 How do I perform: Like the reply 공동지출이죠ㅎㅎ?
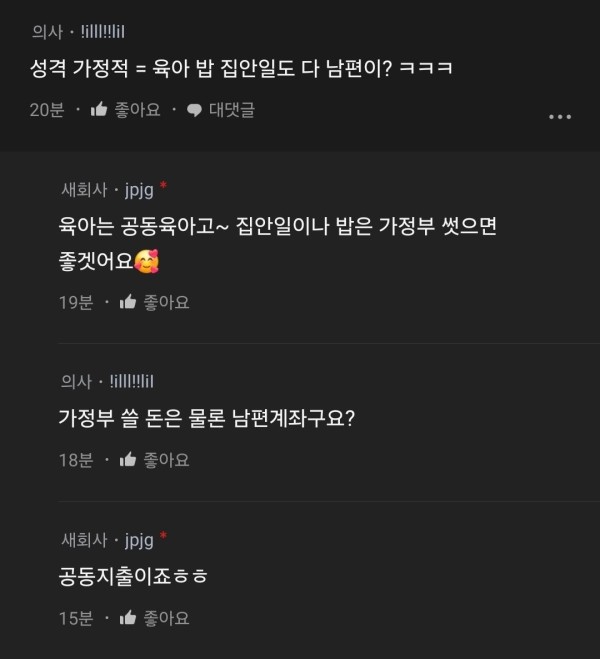(154, 618)
